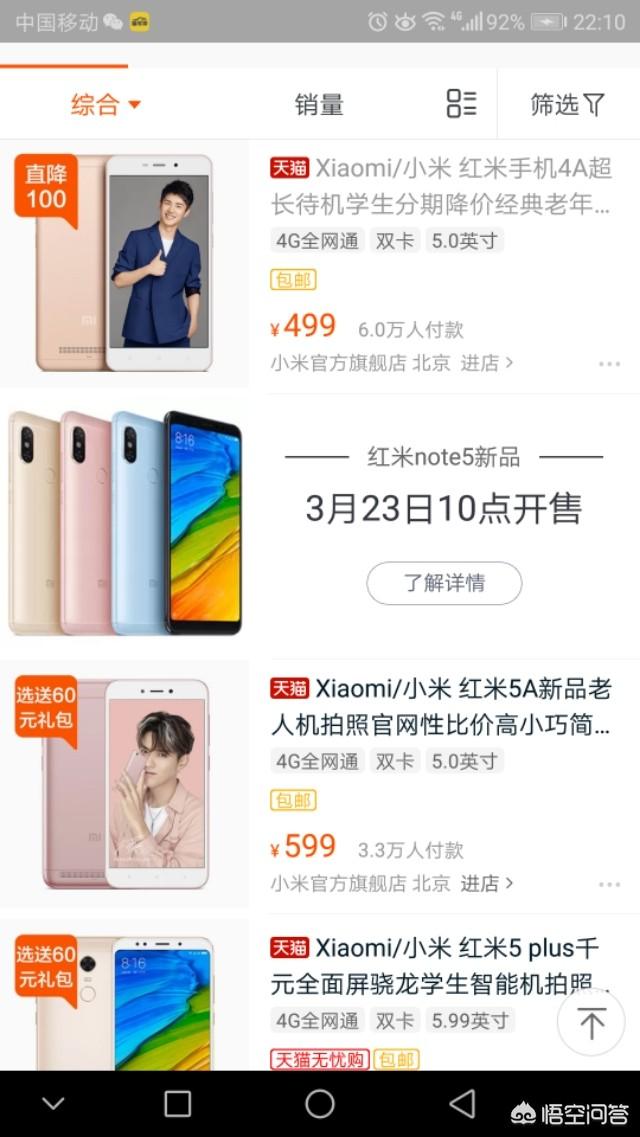The image size is (640, 1137).
Task: Open the 红米手机4A product listing
Action: coord(440,185)
